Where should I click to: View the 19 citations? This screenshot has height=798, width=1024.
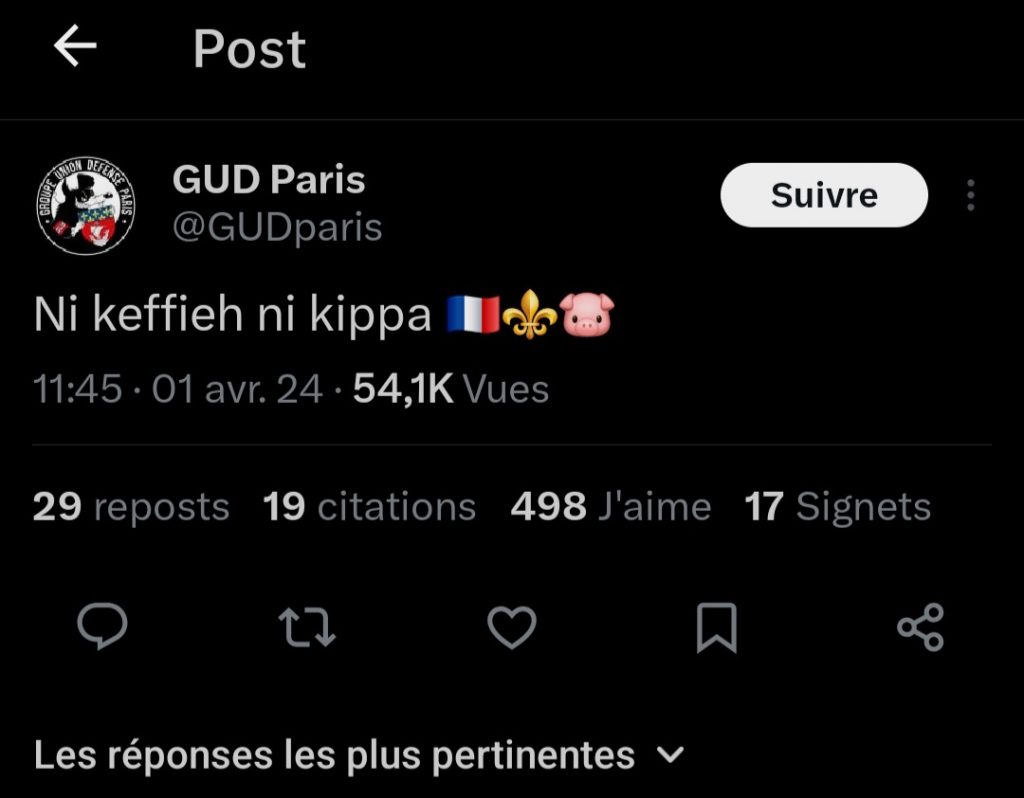[369, 507]
